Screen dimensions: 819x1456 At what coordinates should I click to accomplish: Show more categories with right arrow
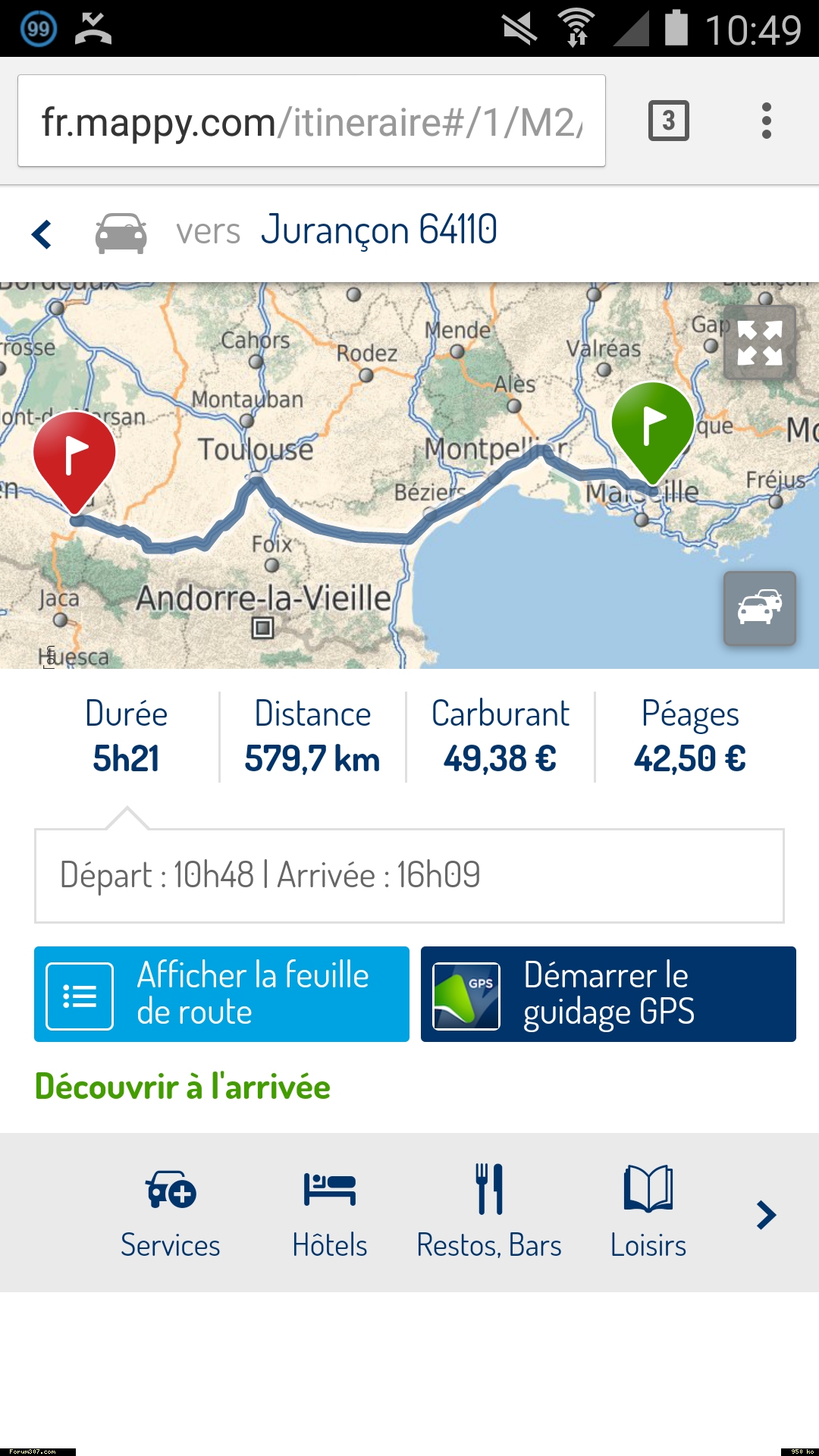pos(766,1215)
